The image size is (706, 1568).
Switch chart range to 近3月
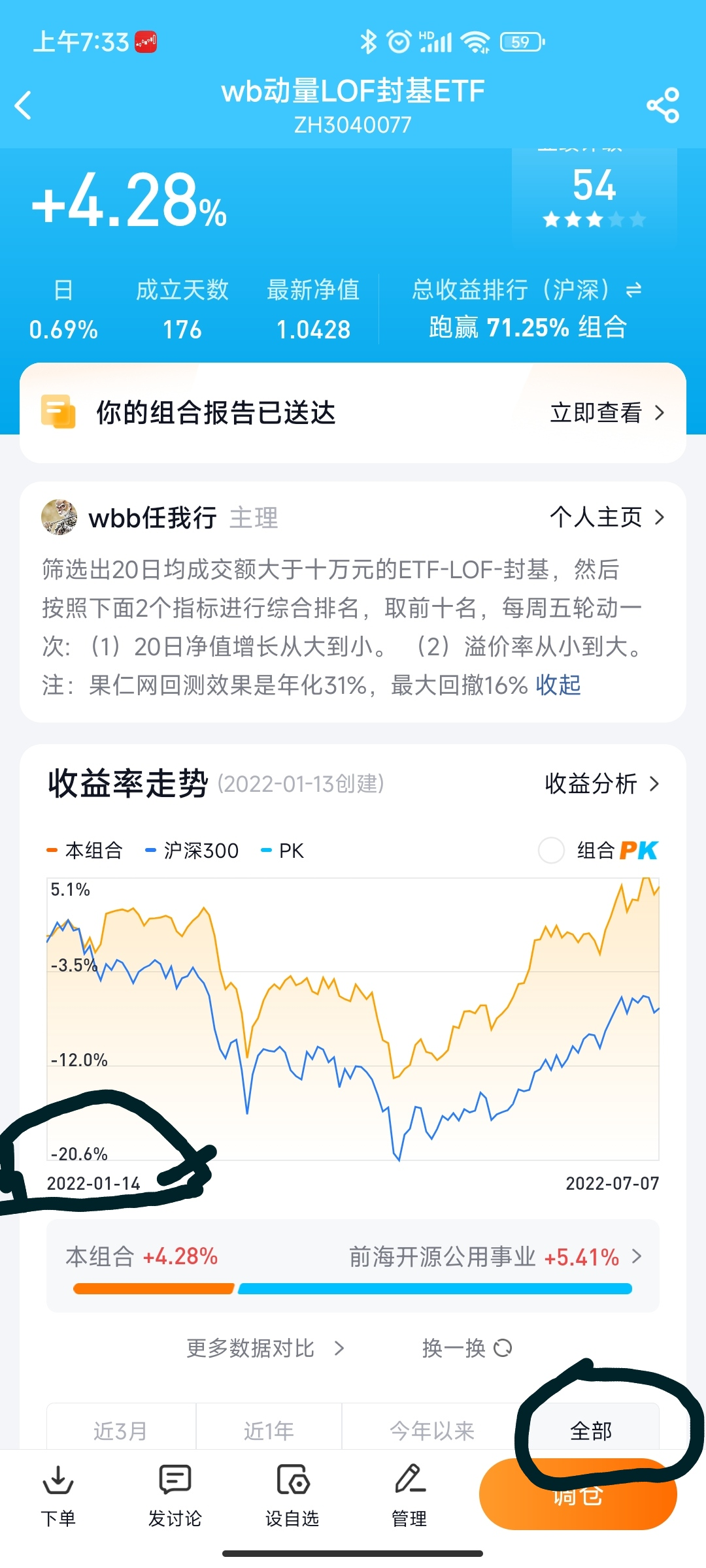120,1431
